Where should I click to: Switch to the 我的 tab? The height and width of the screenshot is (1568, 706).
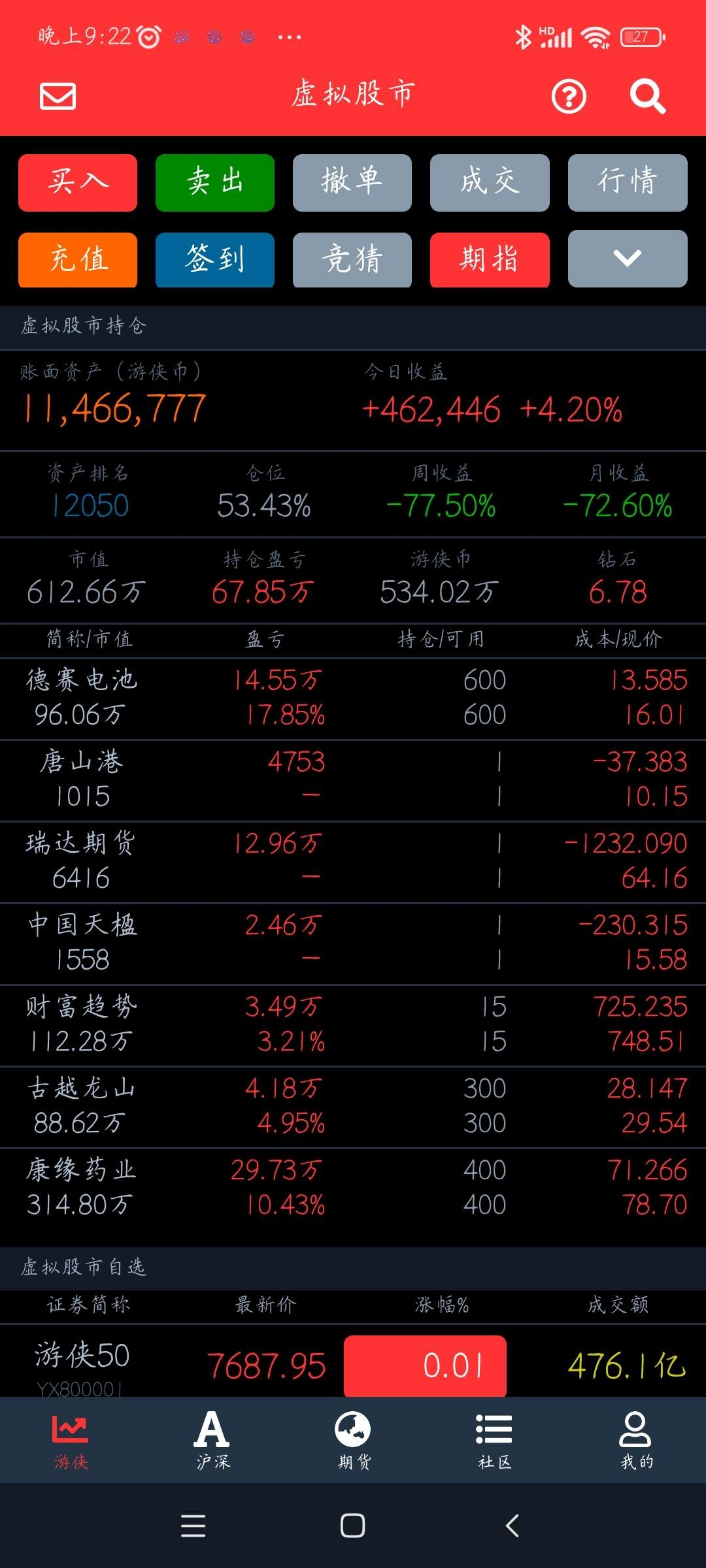point(635,1440)
